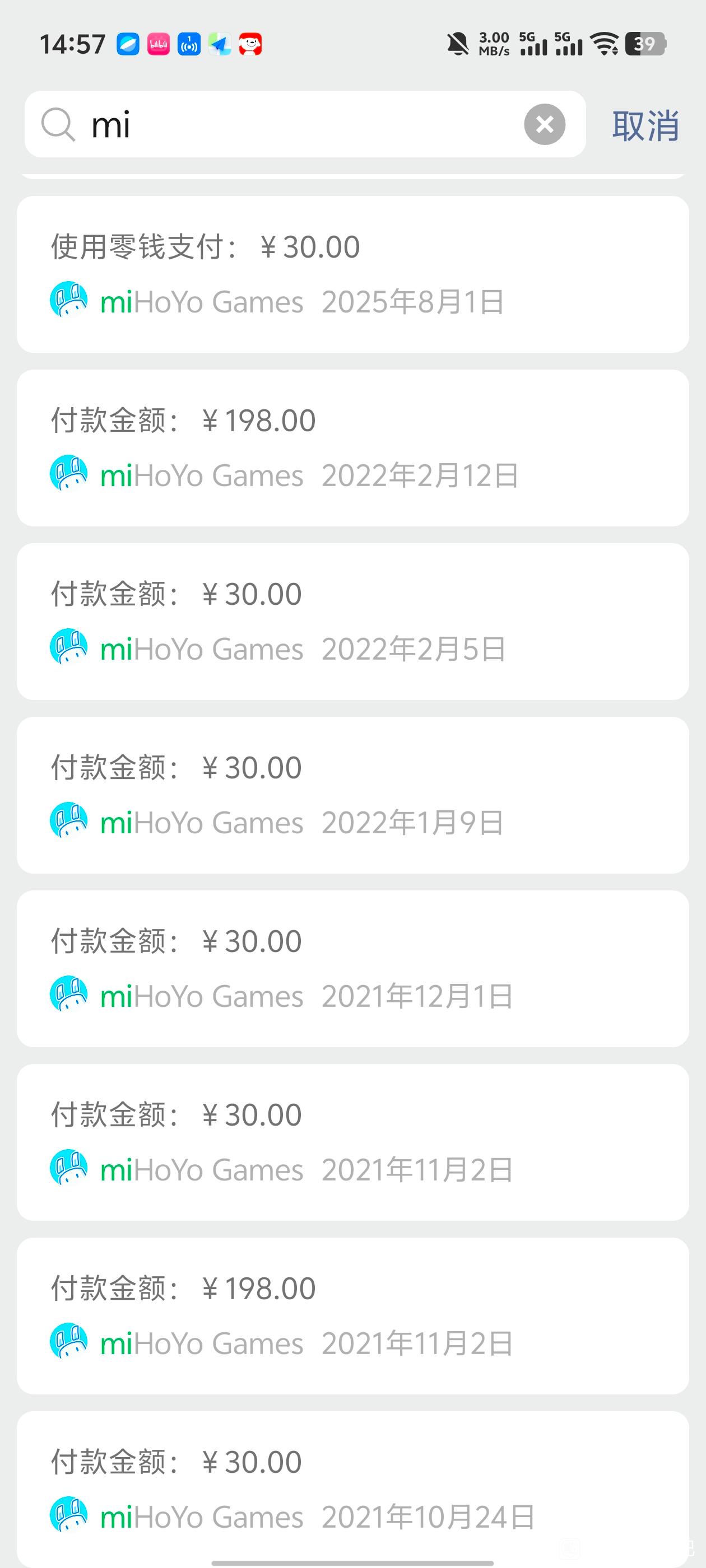Select the ¥30.00 payment from 2021年12月1日

pyautogui.click(x=352, y=968)
